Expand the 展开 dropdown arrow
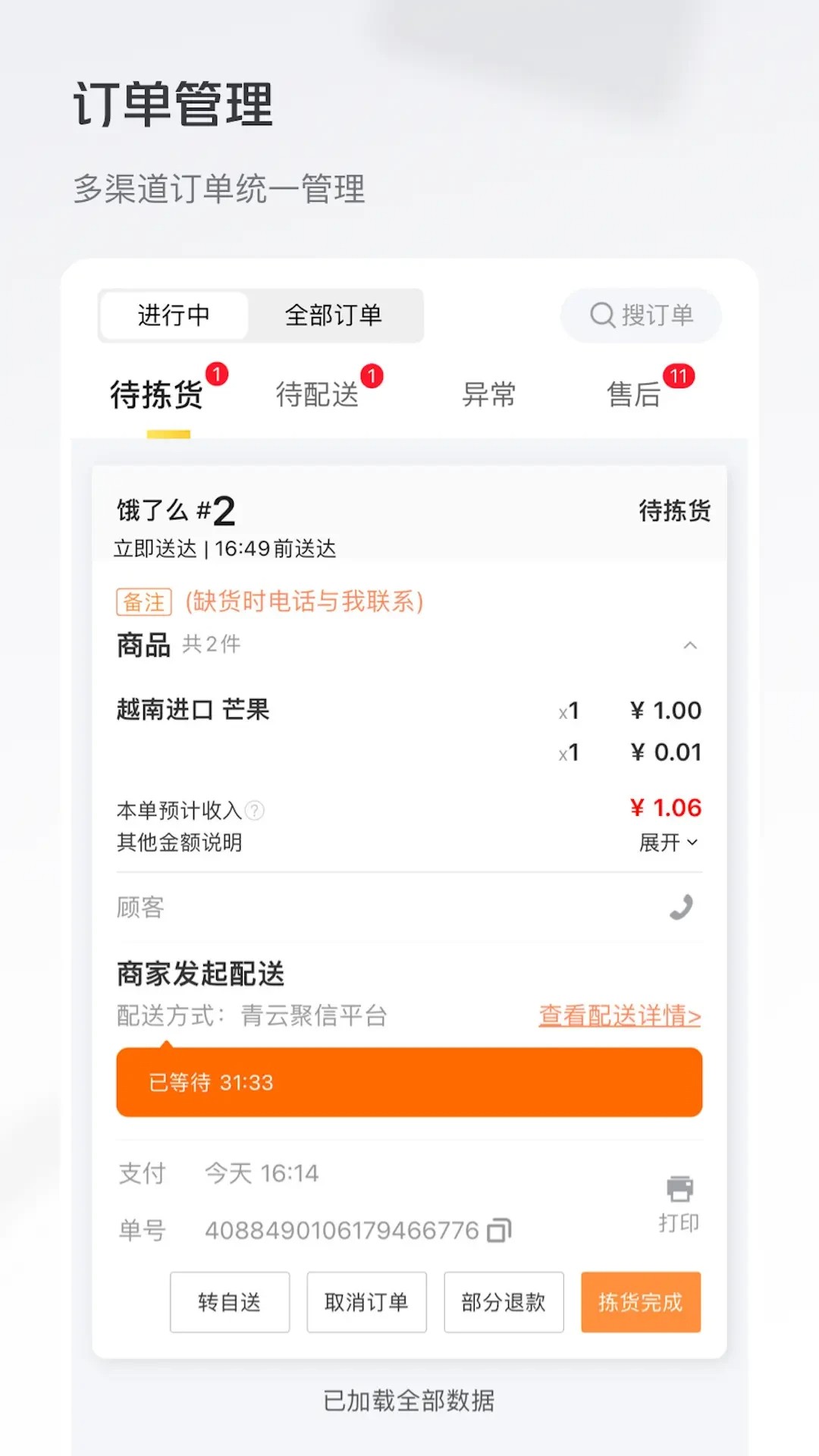Screen dimensions: 819x1456 [x=691, y=843]
